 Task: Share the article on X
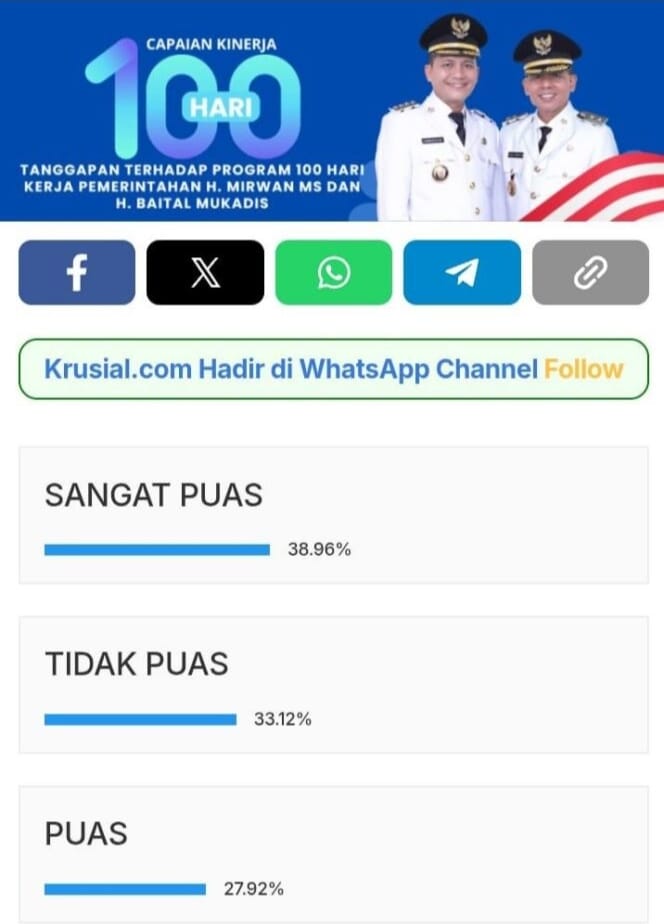click(x=205, y=272)
